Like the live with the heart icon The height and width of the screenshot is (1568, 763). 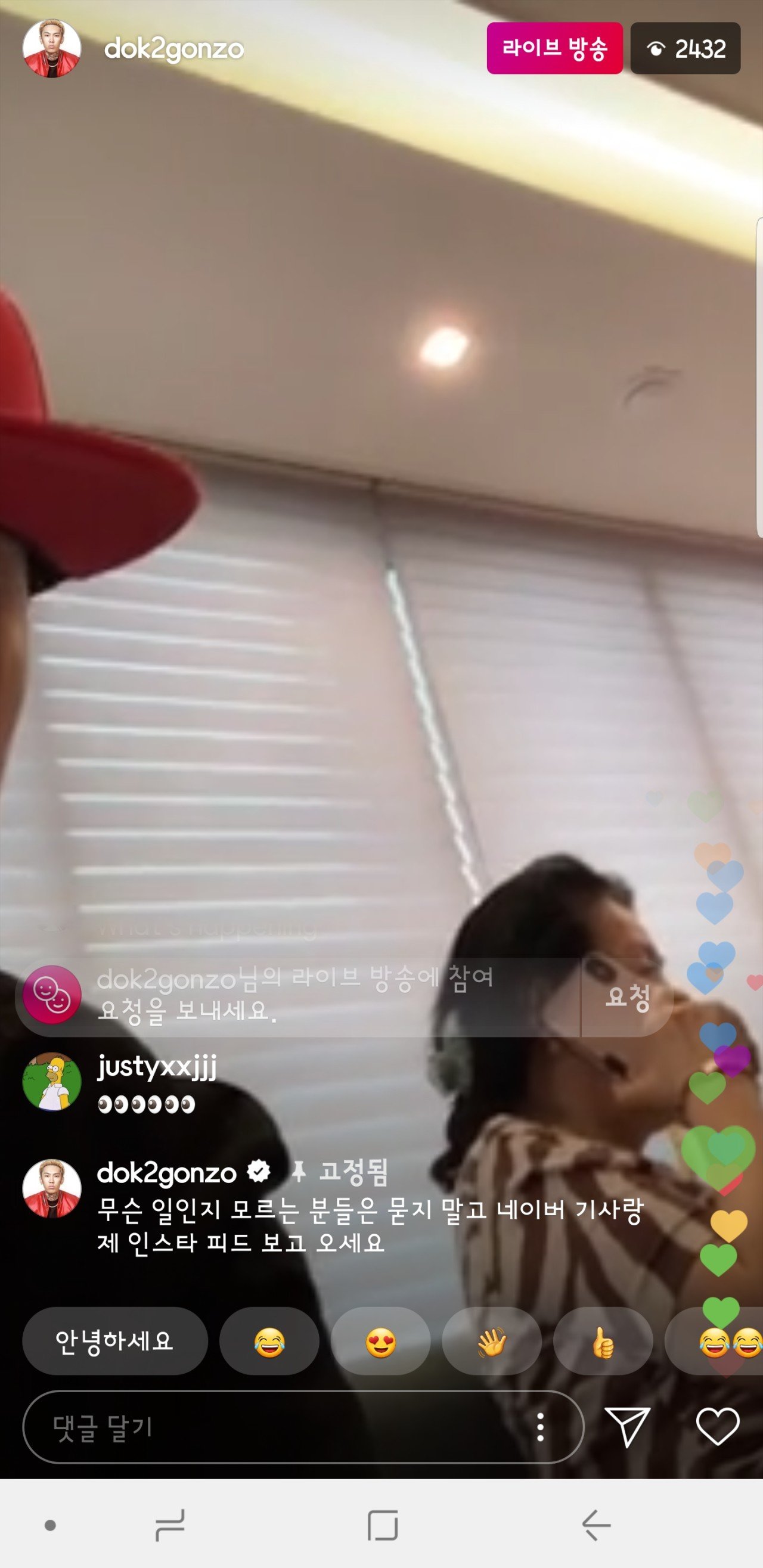coord(717,1426)
